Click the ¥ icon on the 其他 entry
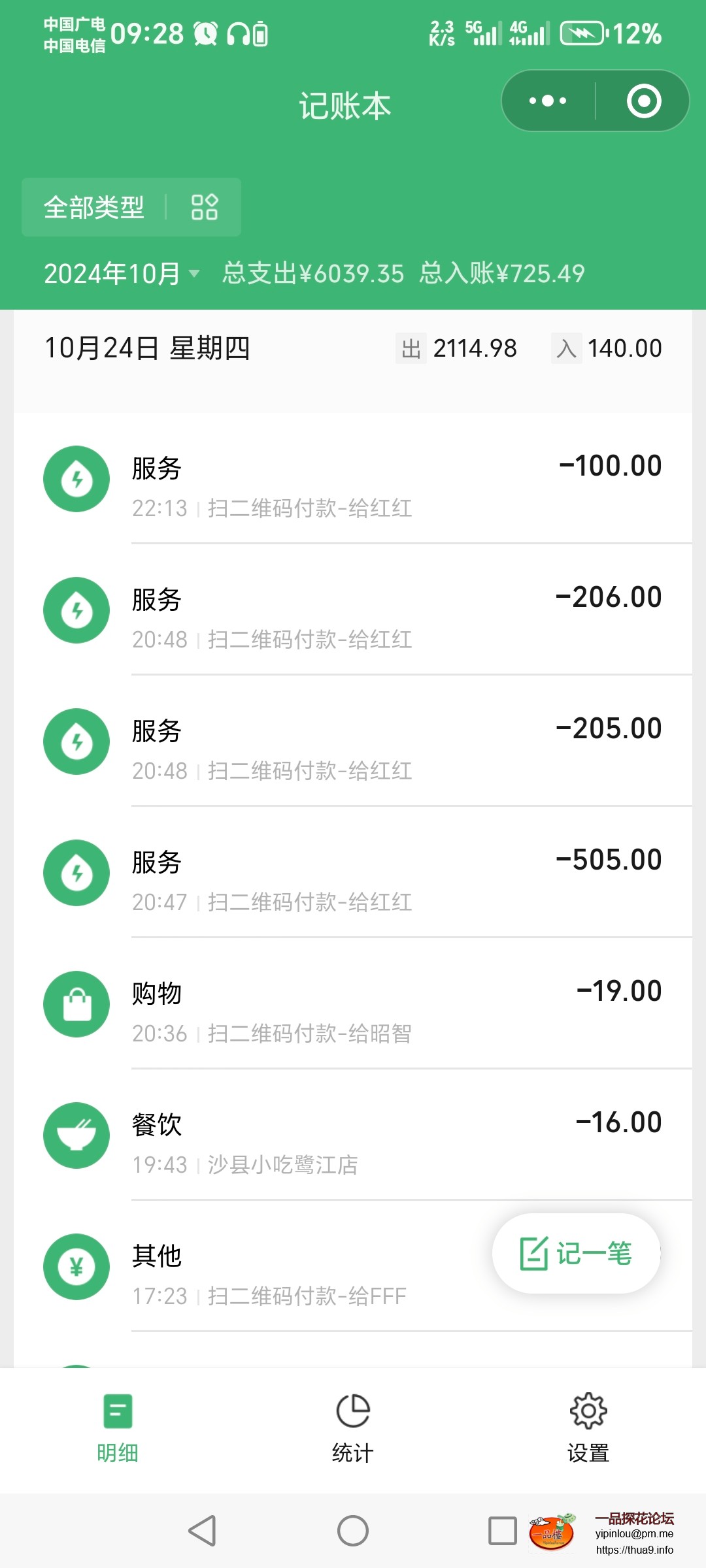The image size is (706, 1568). pos(76,1266)
